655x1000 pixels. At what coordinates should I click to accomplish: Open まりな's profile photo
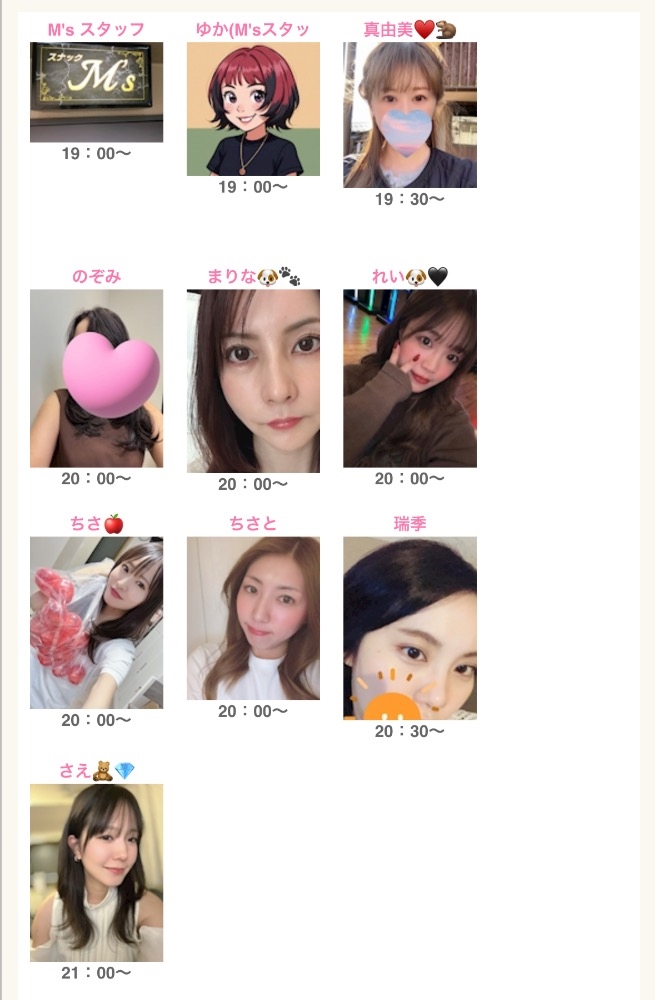(253, 381)
